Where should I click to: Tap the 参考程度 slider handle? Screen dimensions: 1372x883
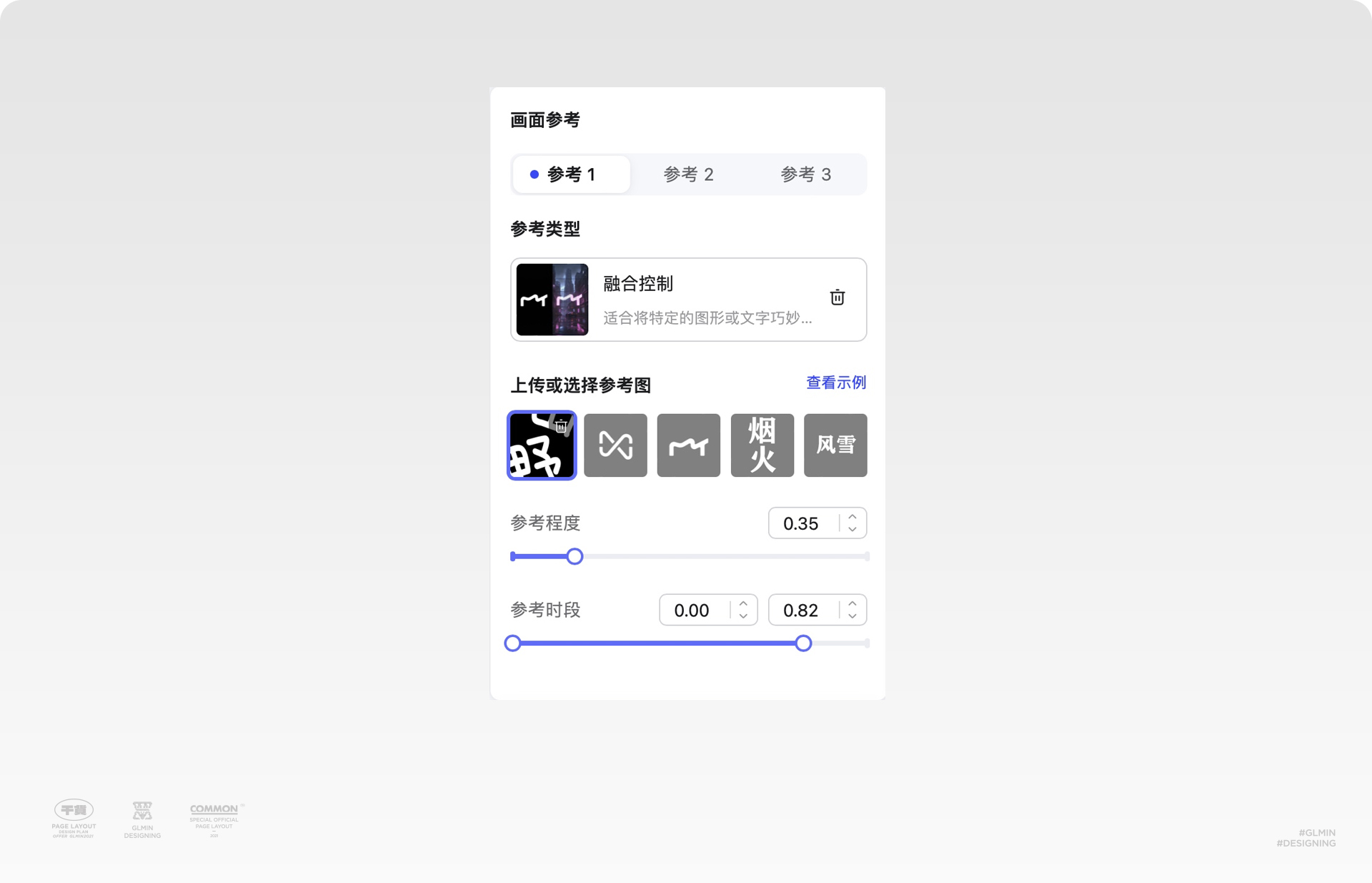click(x=575, y=556)
